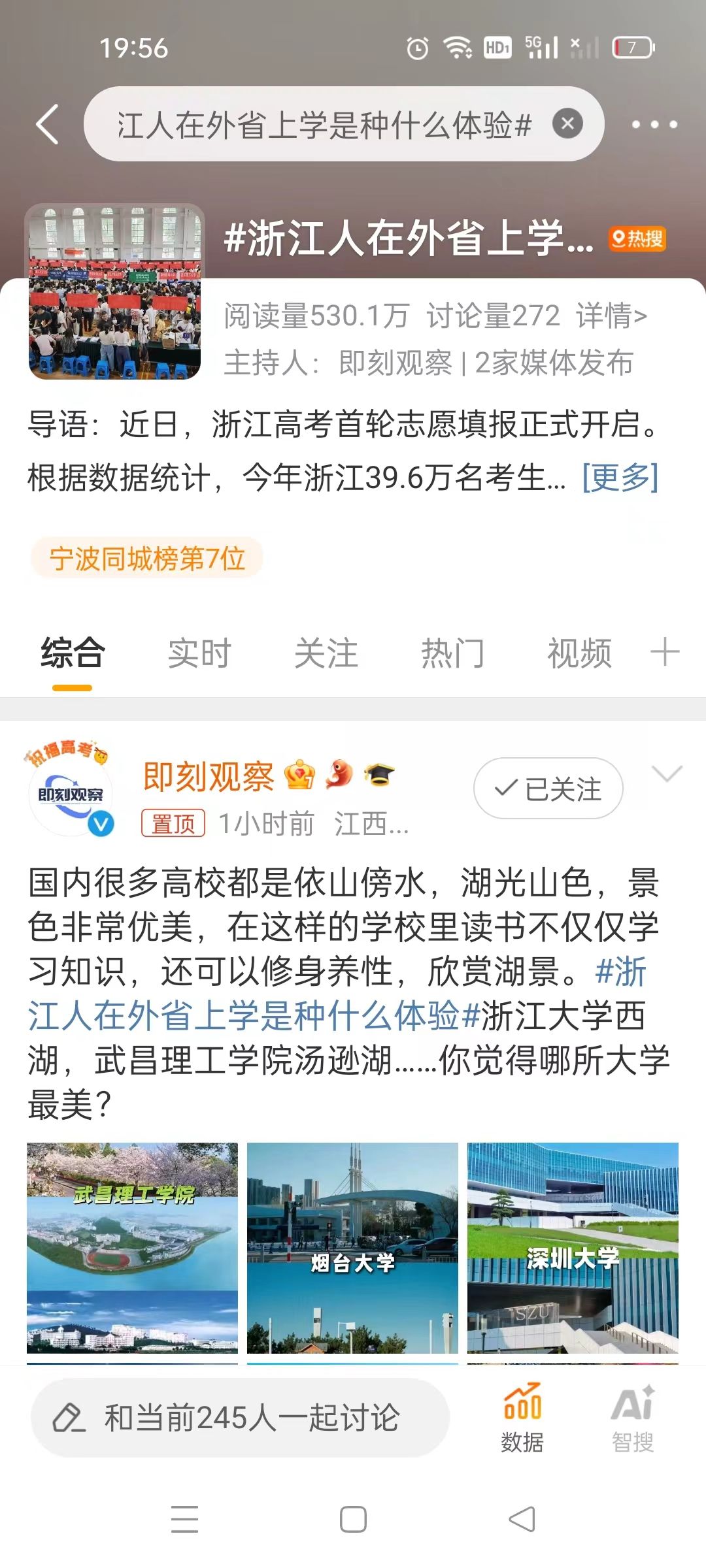Switch to the 热门 tab

(x=452, y=653)
